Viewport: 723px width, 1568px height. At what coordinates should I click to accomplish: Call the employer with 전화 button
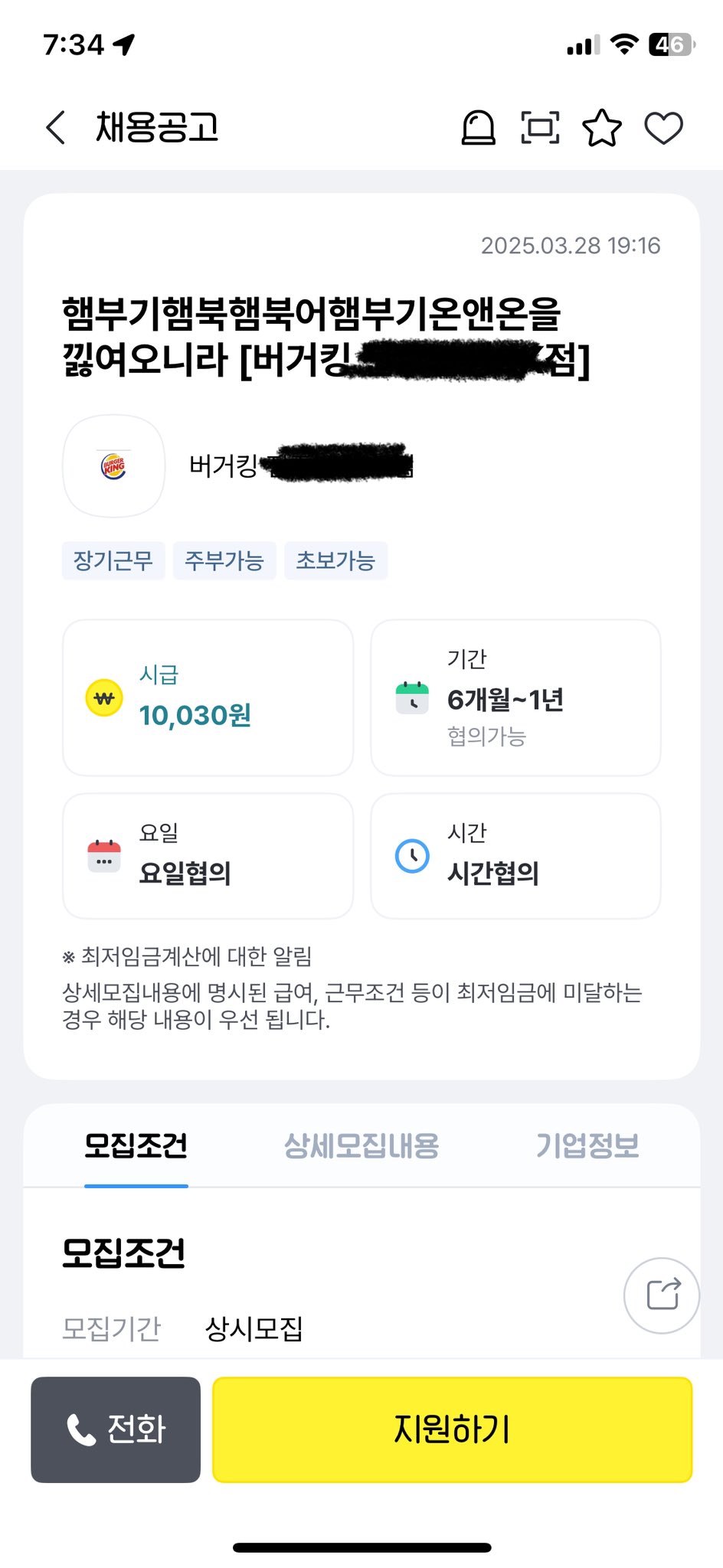click(116, 1429)
